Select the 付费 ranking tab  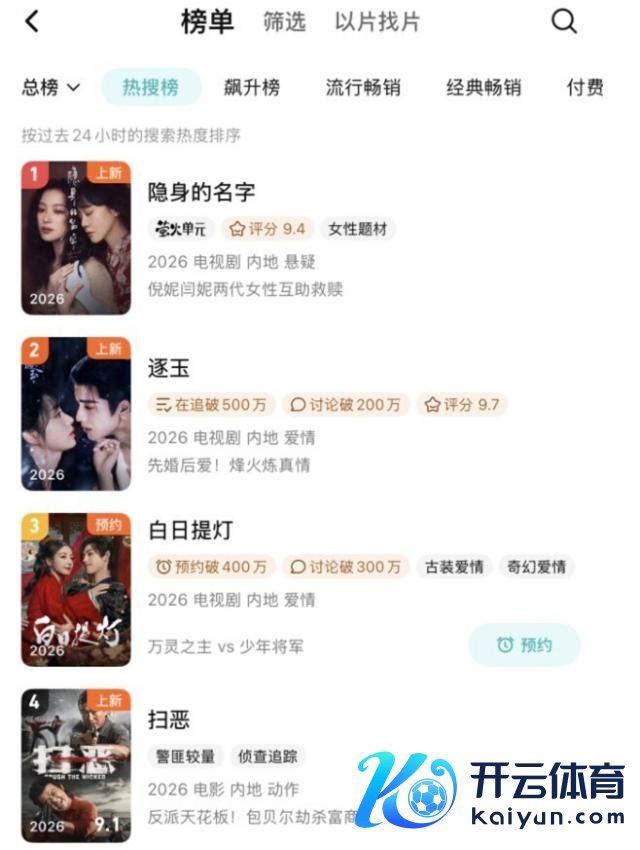[585, 88]
